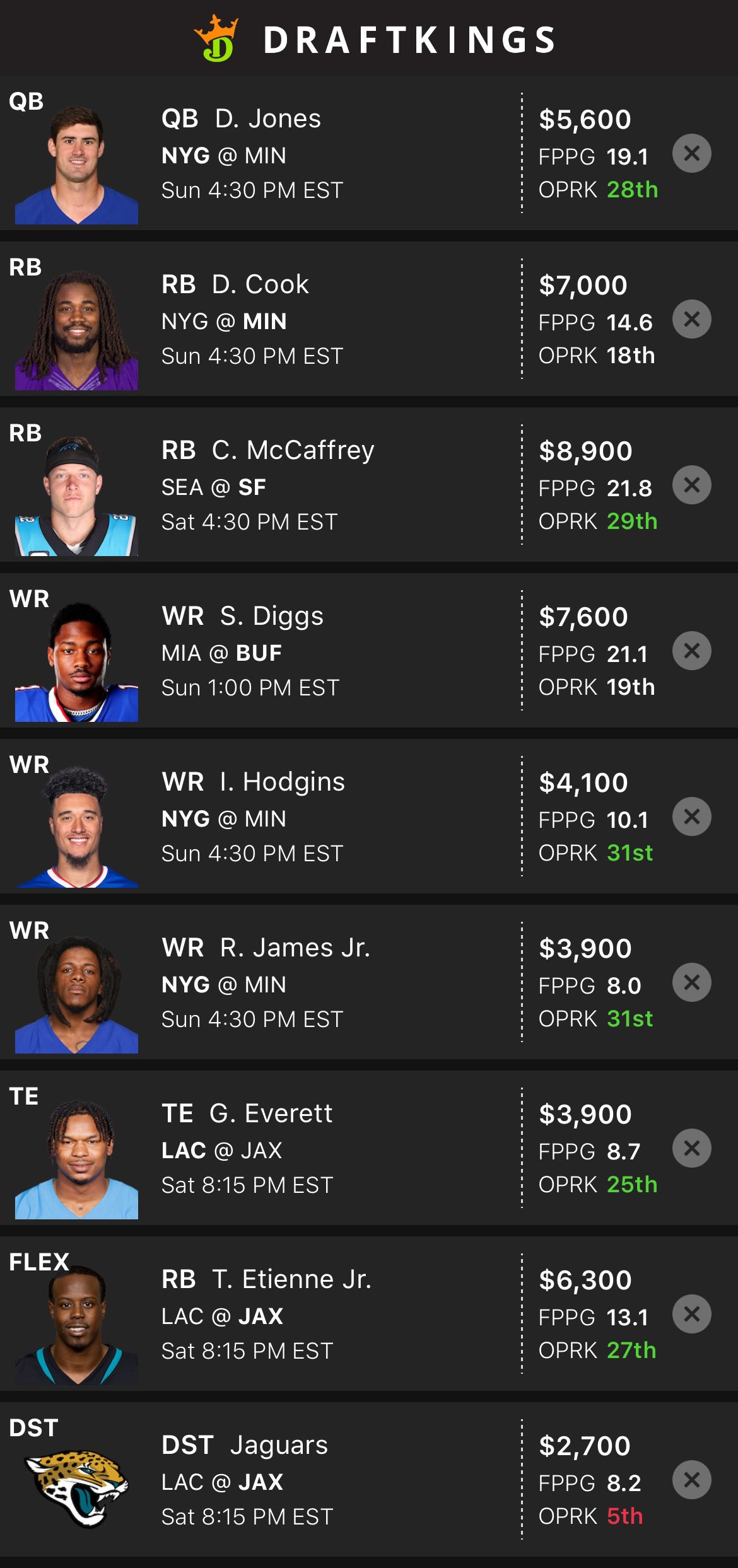Remove D. Cook from the lineup
738x1568 pixels.
point(691,319)
